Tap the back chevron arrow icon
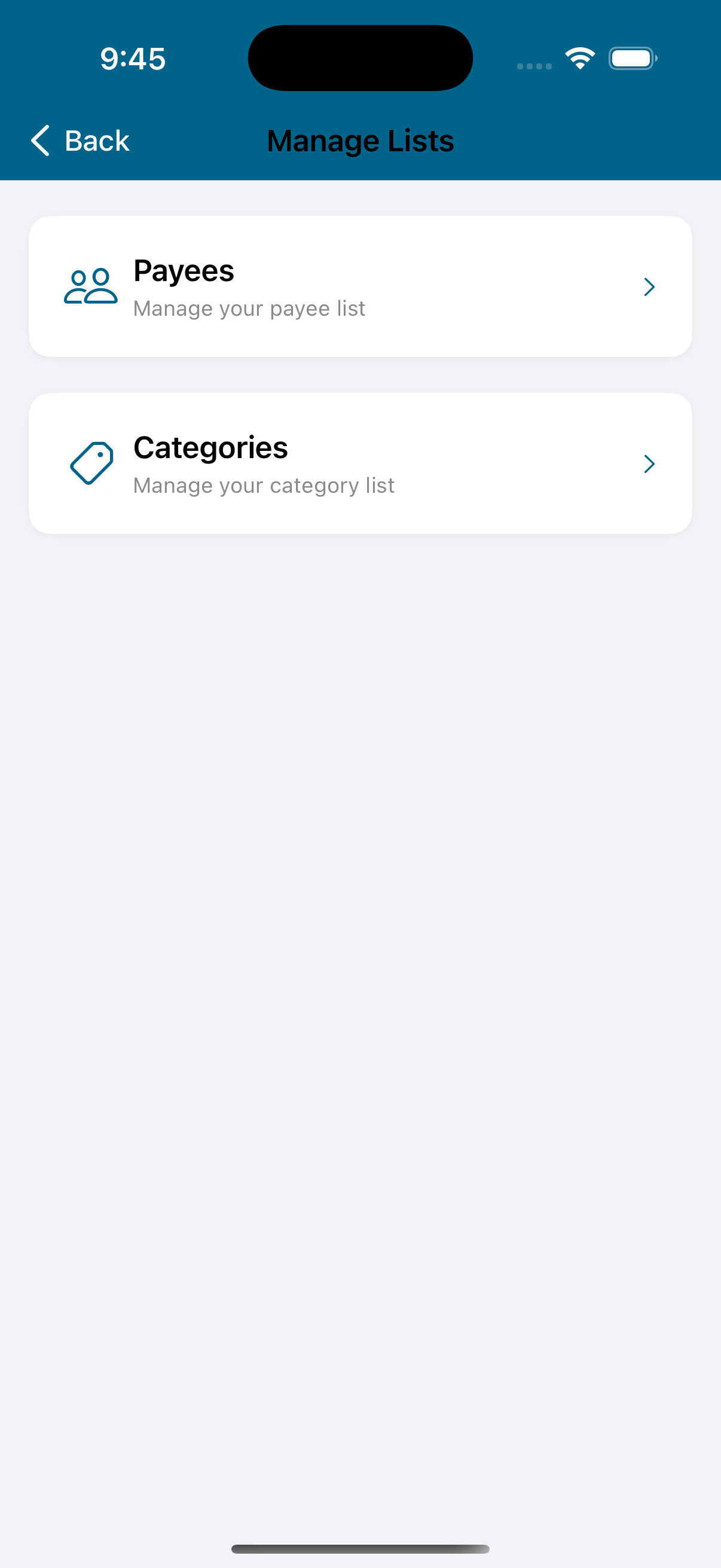Screen dimensions: 721x1568 point(39,141)
